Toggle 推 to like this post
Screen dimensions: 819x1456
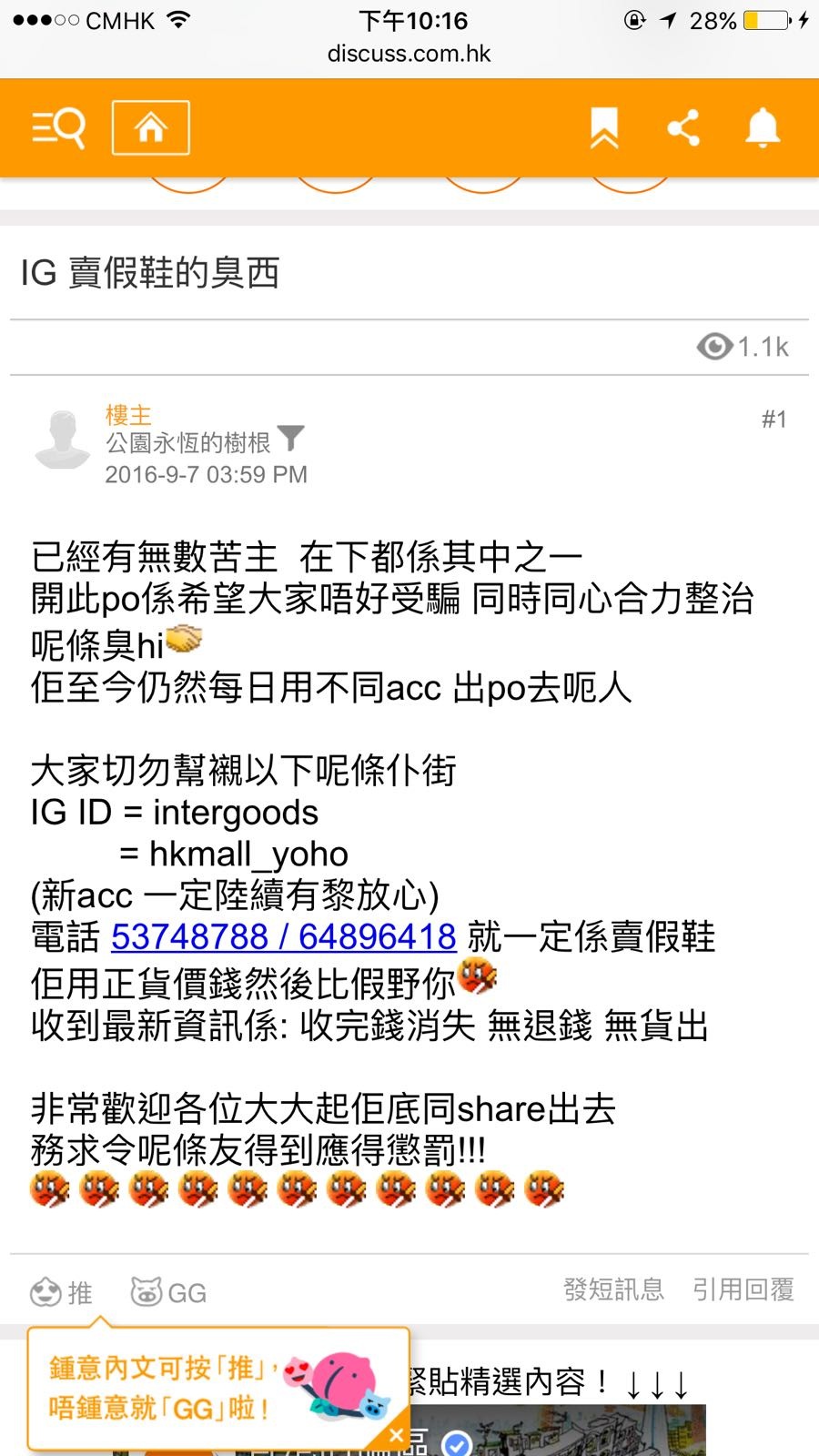point(77,1292)
